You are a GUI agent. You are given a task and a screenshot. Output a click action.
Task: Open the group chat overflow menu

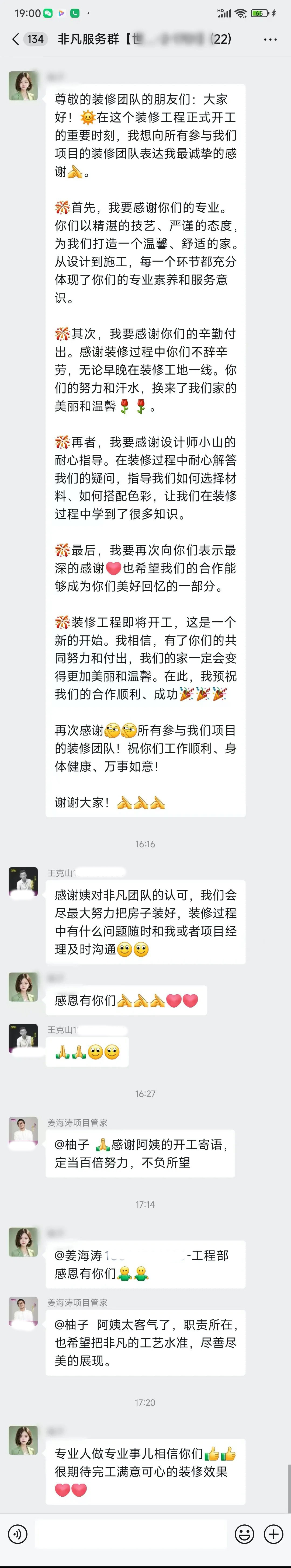click(270, 39)
